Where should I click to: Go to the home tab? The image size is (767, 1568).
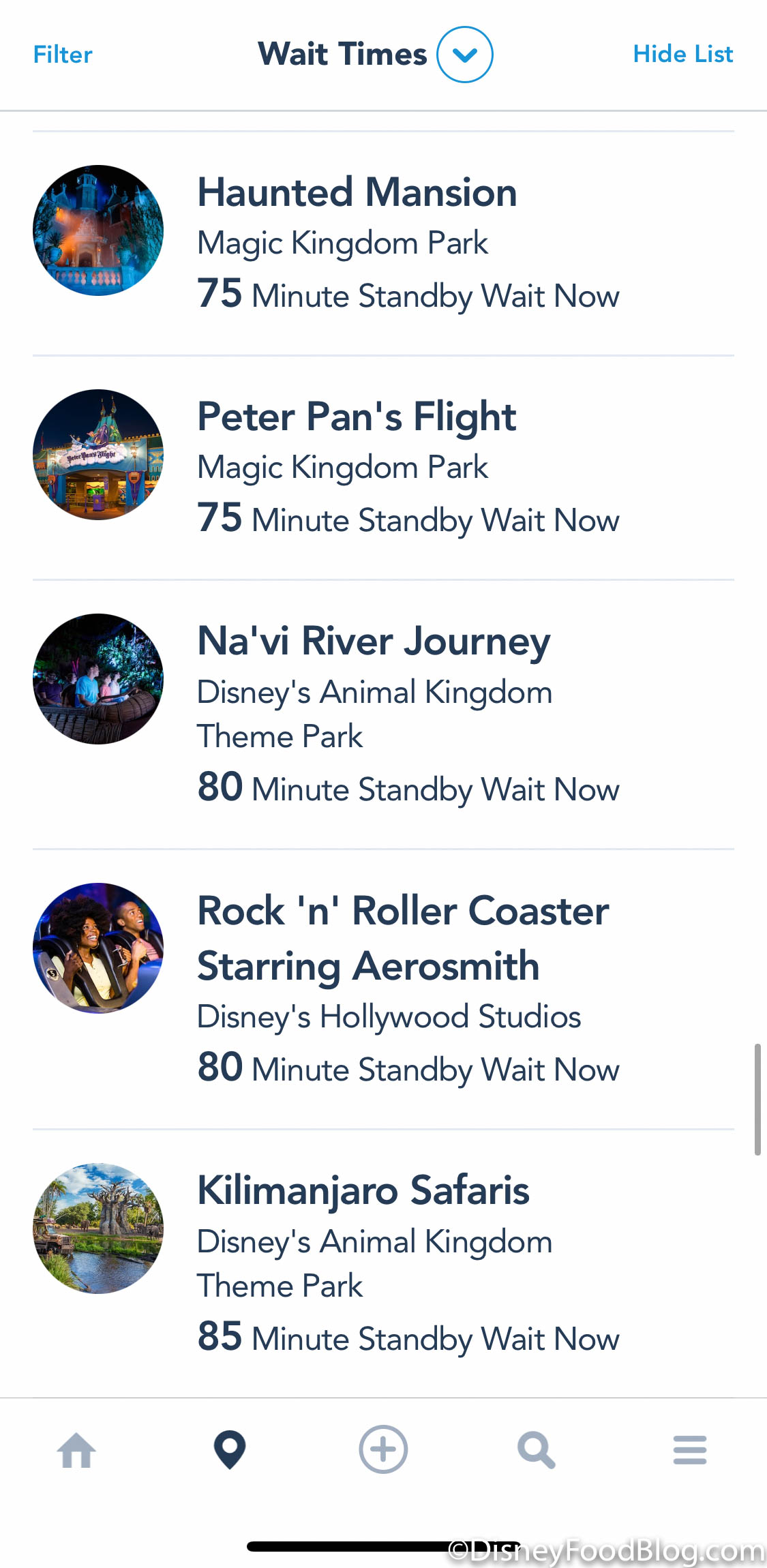pos(76,1449)
